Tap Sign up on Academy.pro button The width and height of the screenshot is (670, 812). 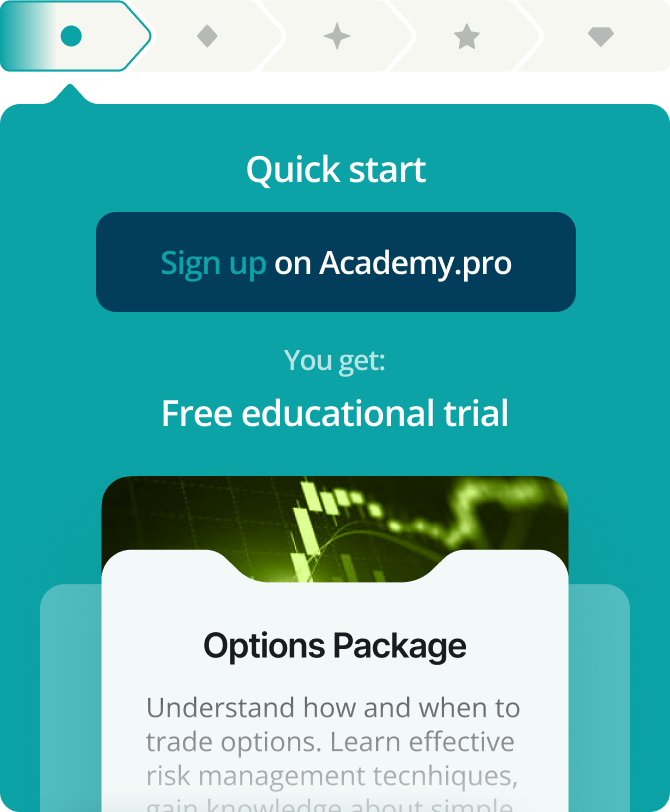tap(336, 262)
